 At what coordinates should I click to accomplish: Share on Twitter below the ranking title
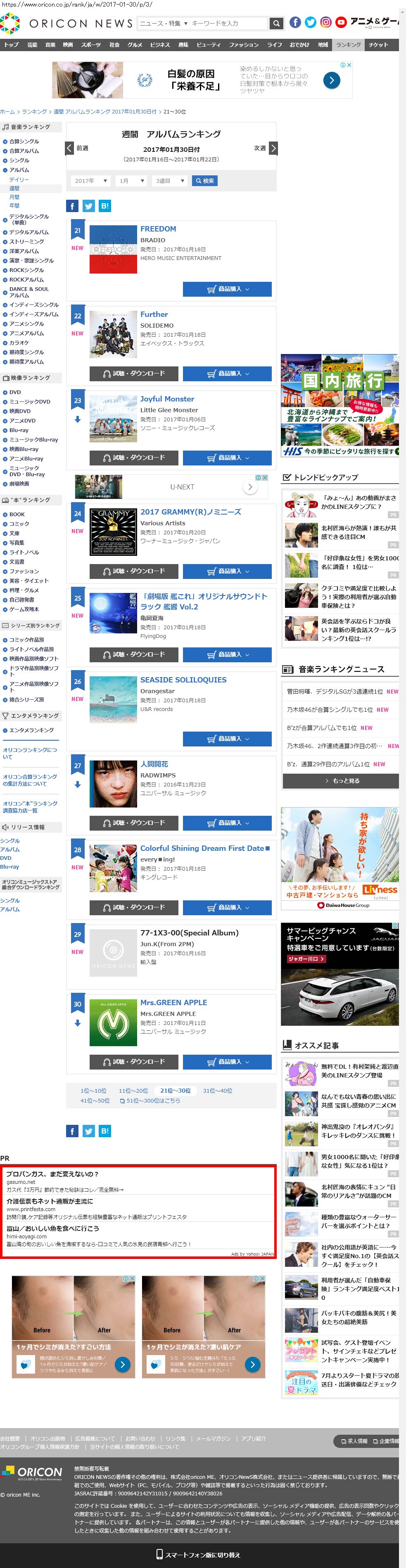(x=88, y=206)
